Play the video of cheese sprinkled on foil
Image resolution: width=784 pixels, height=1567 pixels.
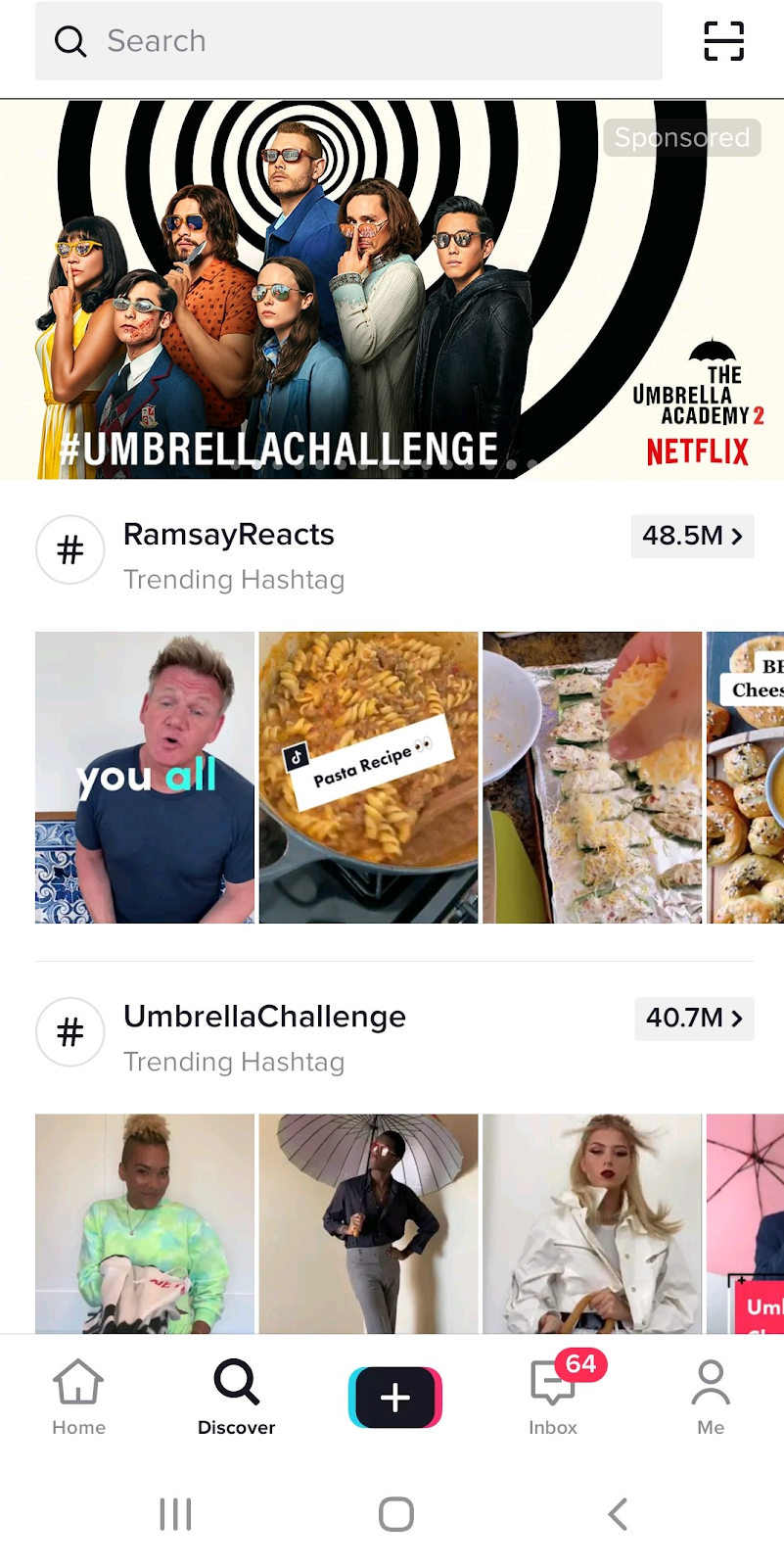(x=592, y=778)
